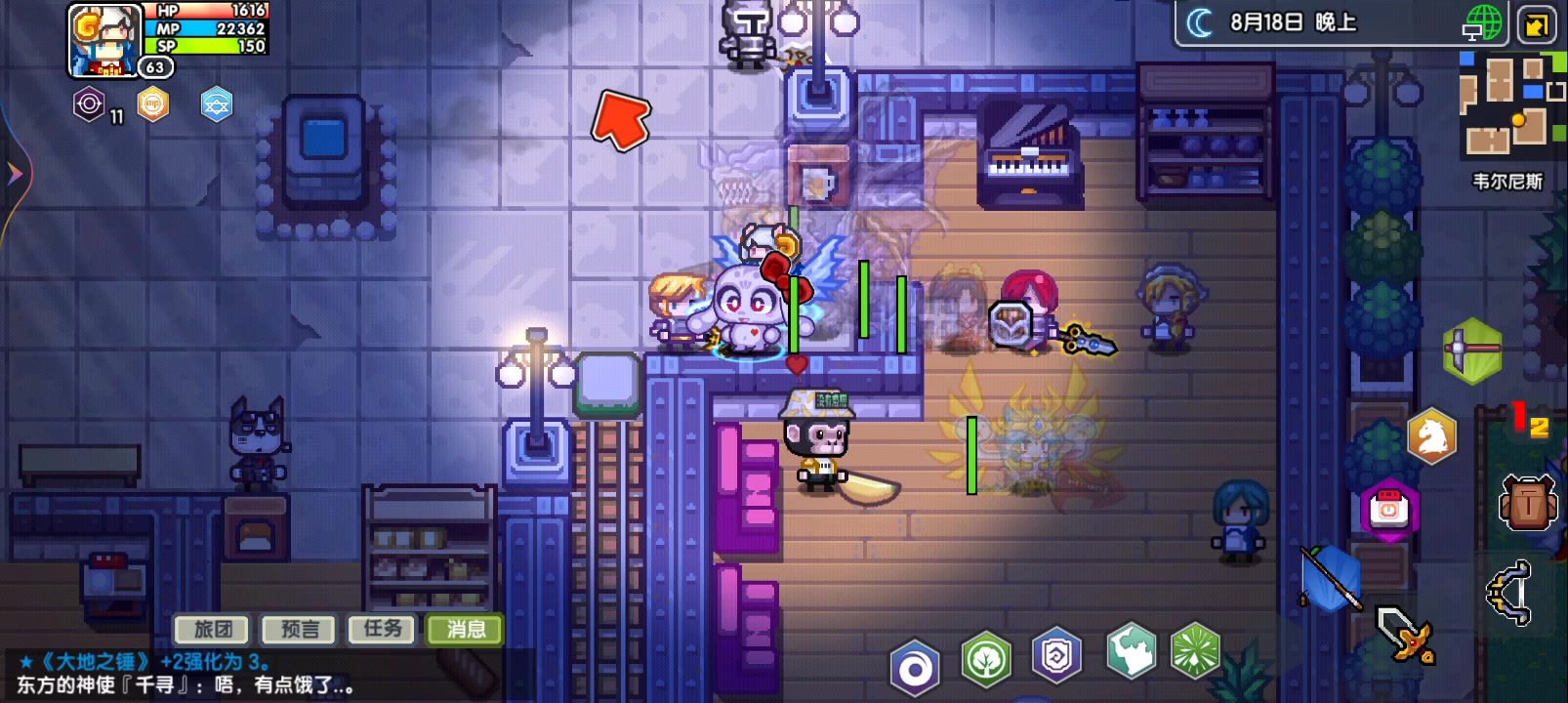Viewport: 1568px width, 703px height.
Task: Use the blue umbrella item
Action: point(1330,578)
